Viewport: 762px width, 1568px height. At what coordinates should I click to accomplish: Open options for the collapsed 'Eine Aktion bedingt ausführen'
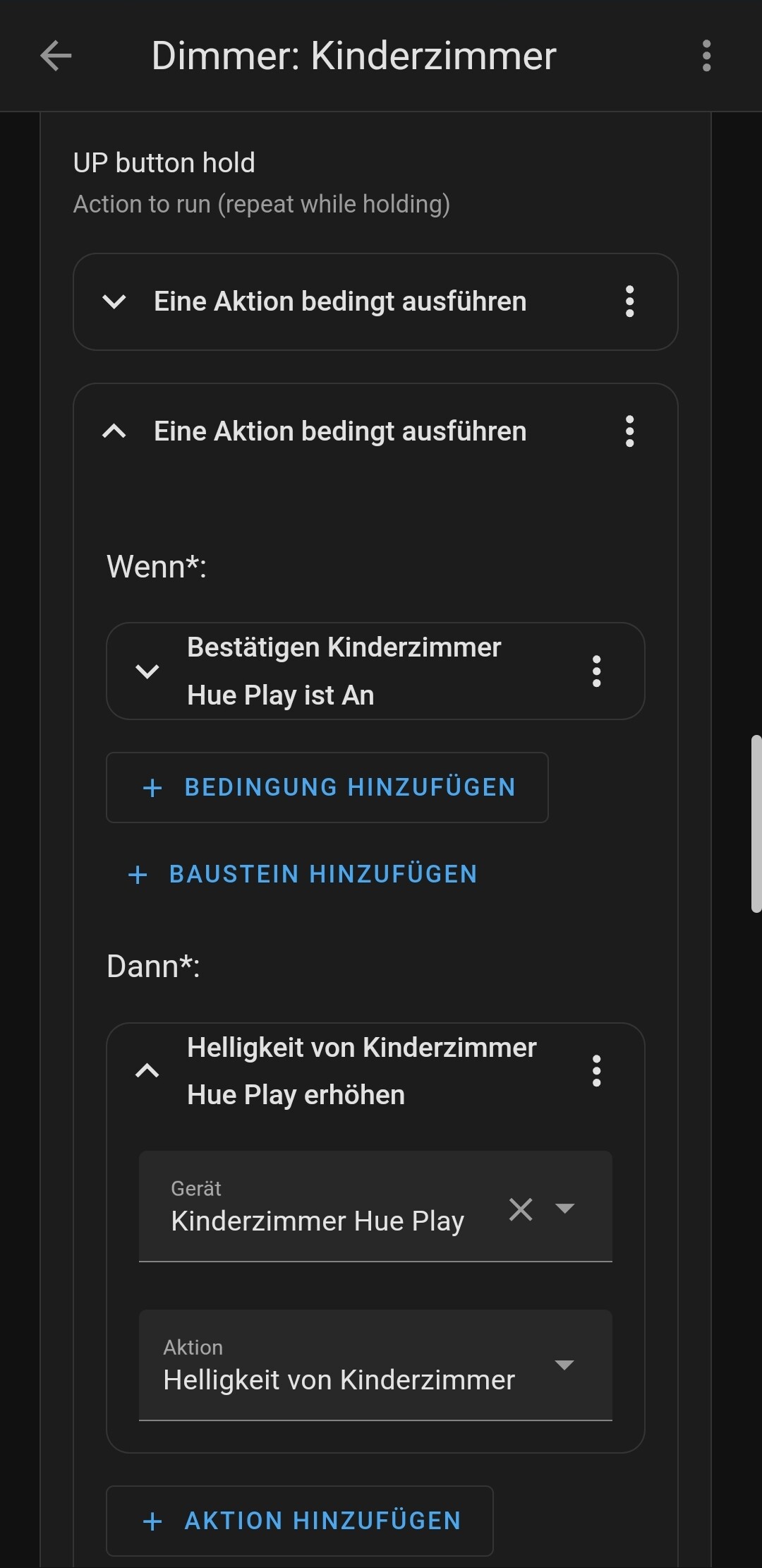click(629, 302)
